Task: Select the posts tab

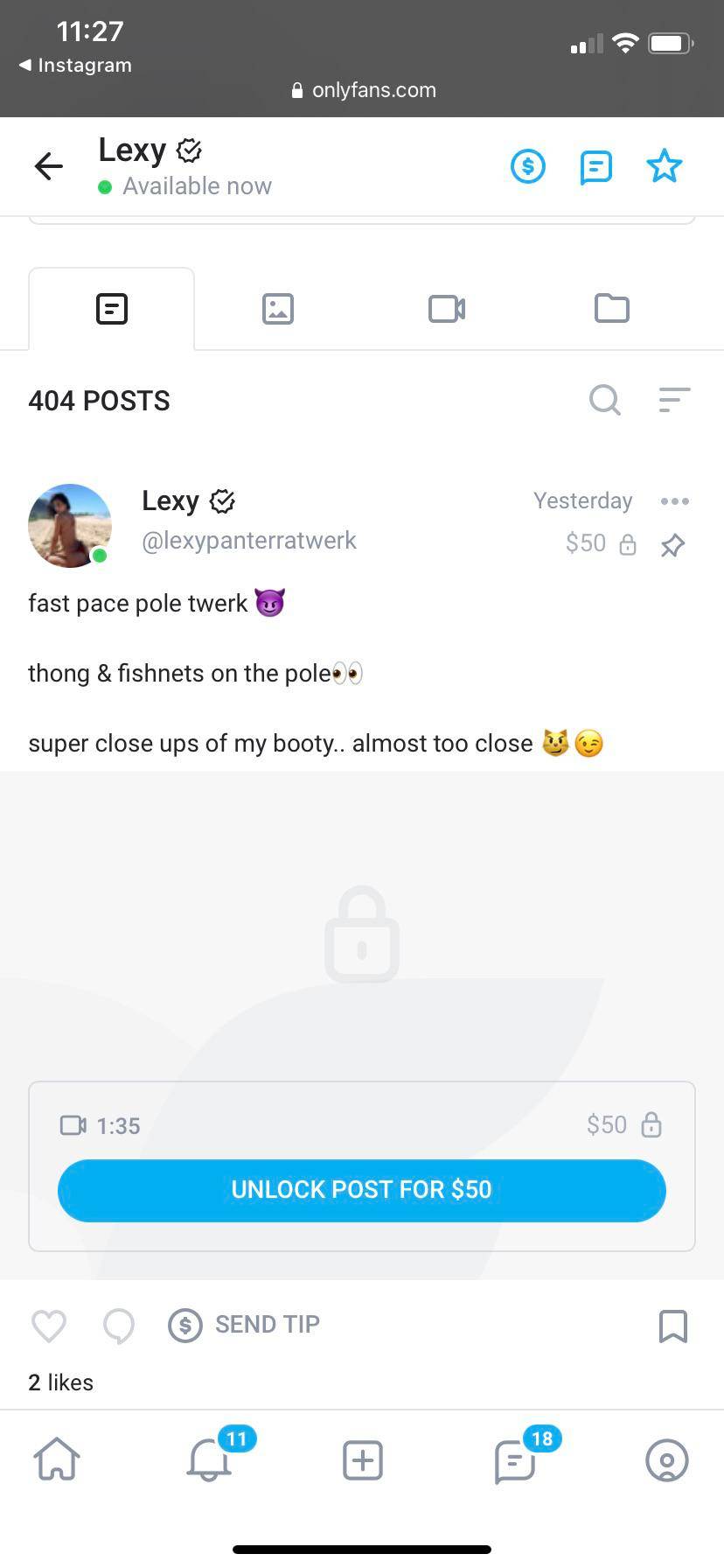Action: tap(112, 309)
